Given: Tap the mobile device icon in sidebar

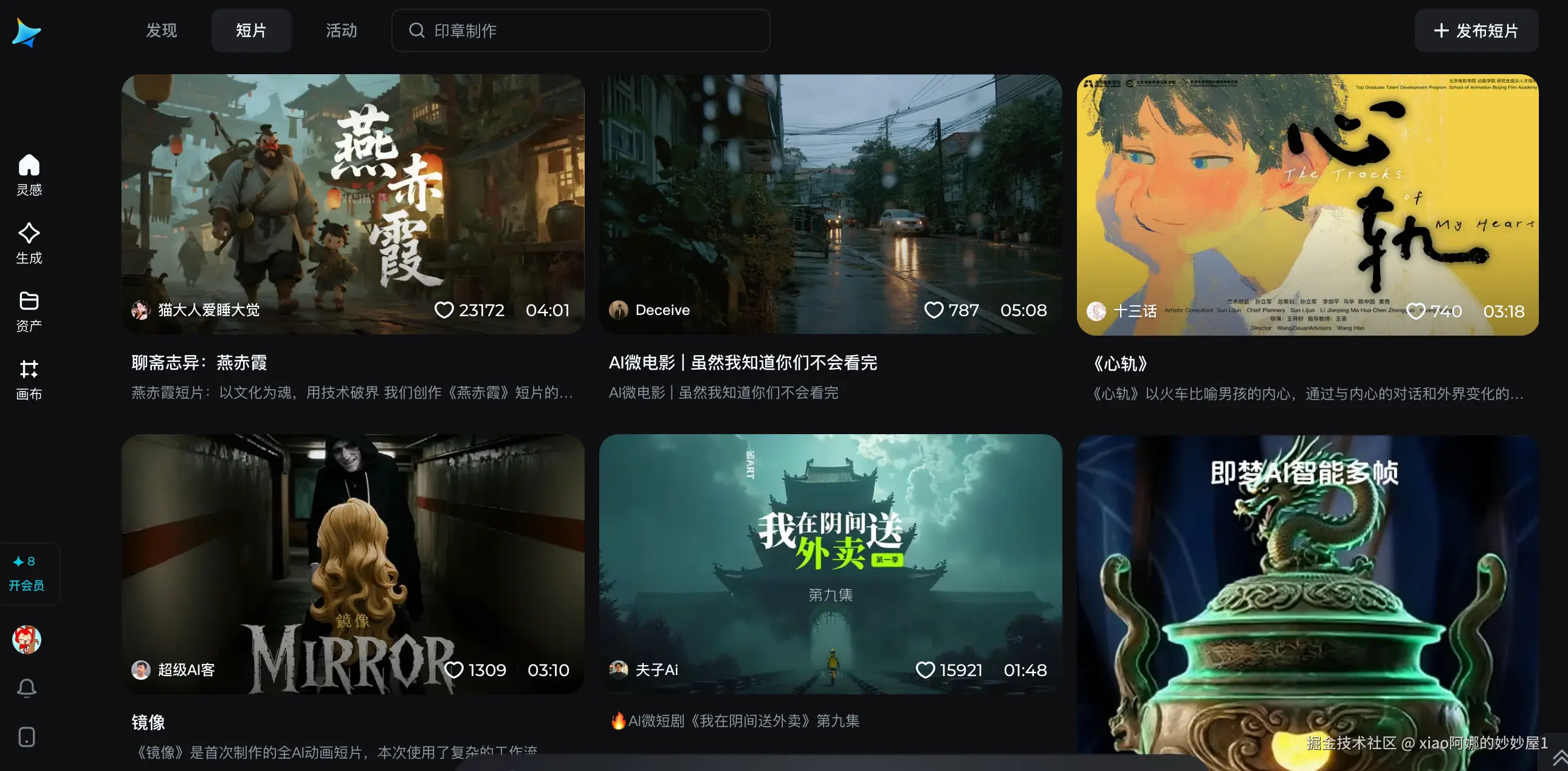Looking at the screenshot, I should [x=27, y=737].
